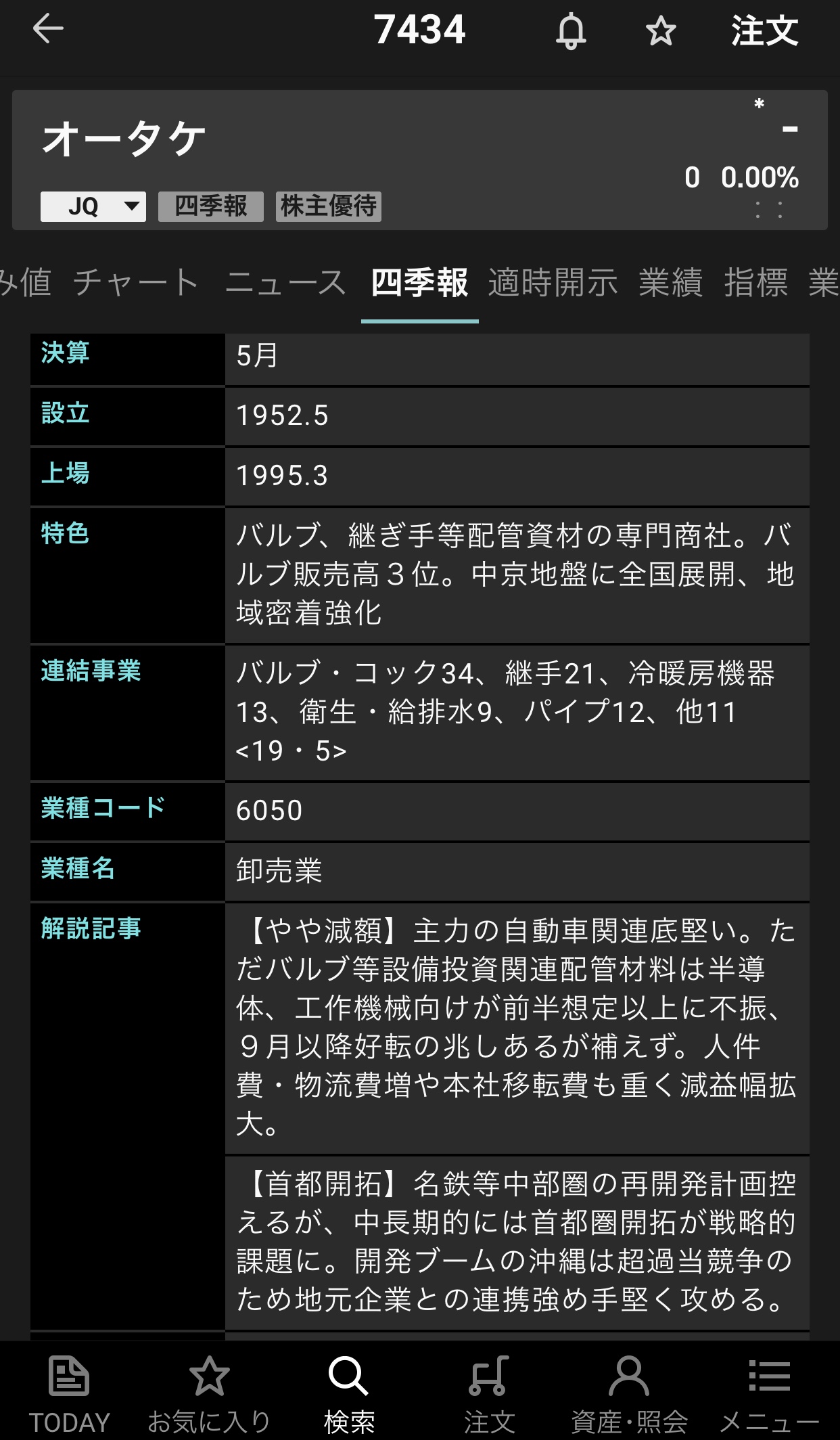Switch to the ニュース tab
The width and height of the screenshot is (840, 1440).
click(x=285, y=282)
